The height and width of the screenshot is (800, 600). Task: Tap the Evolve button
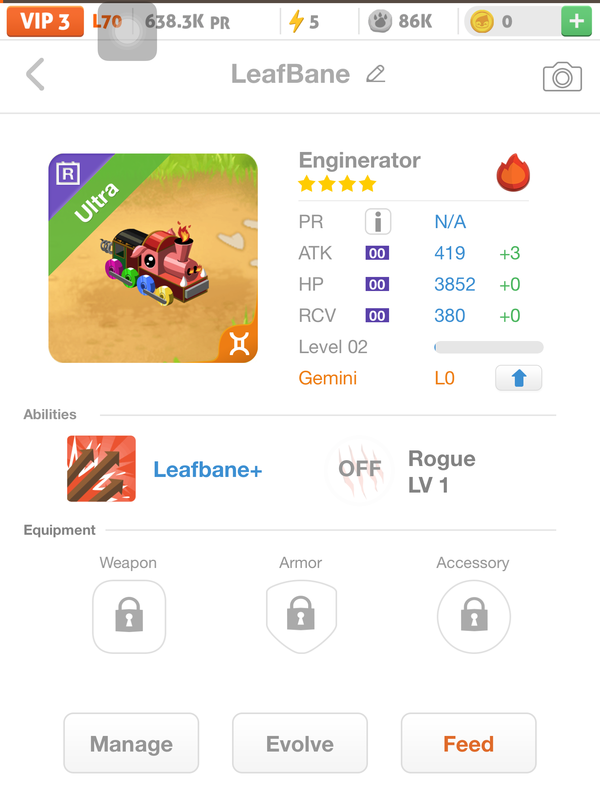tap(300, 743)
